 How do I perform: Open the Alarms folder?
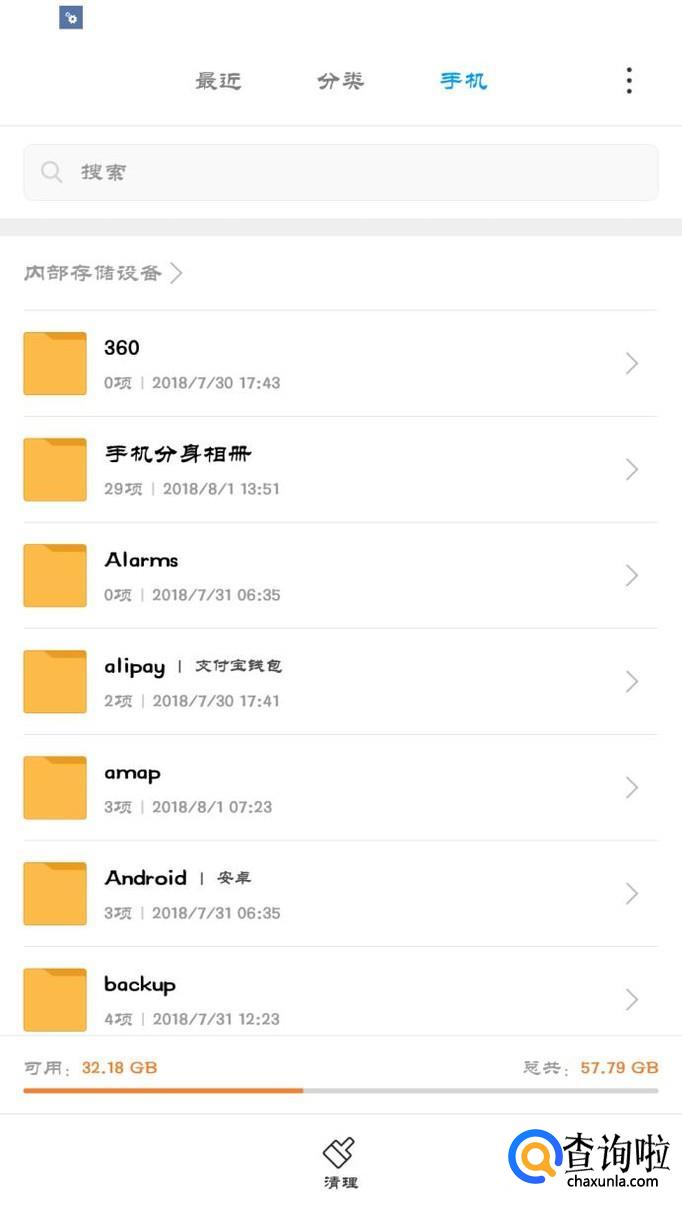point(340,575)
